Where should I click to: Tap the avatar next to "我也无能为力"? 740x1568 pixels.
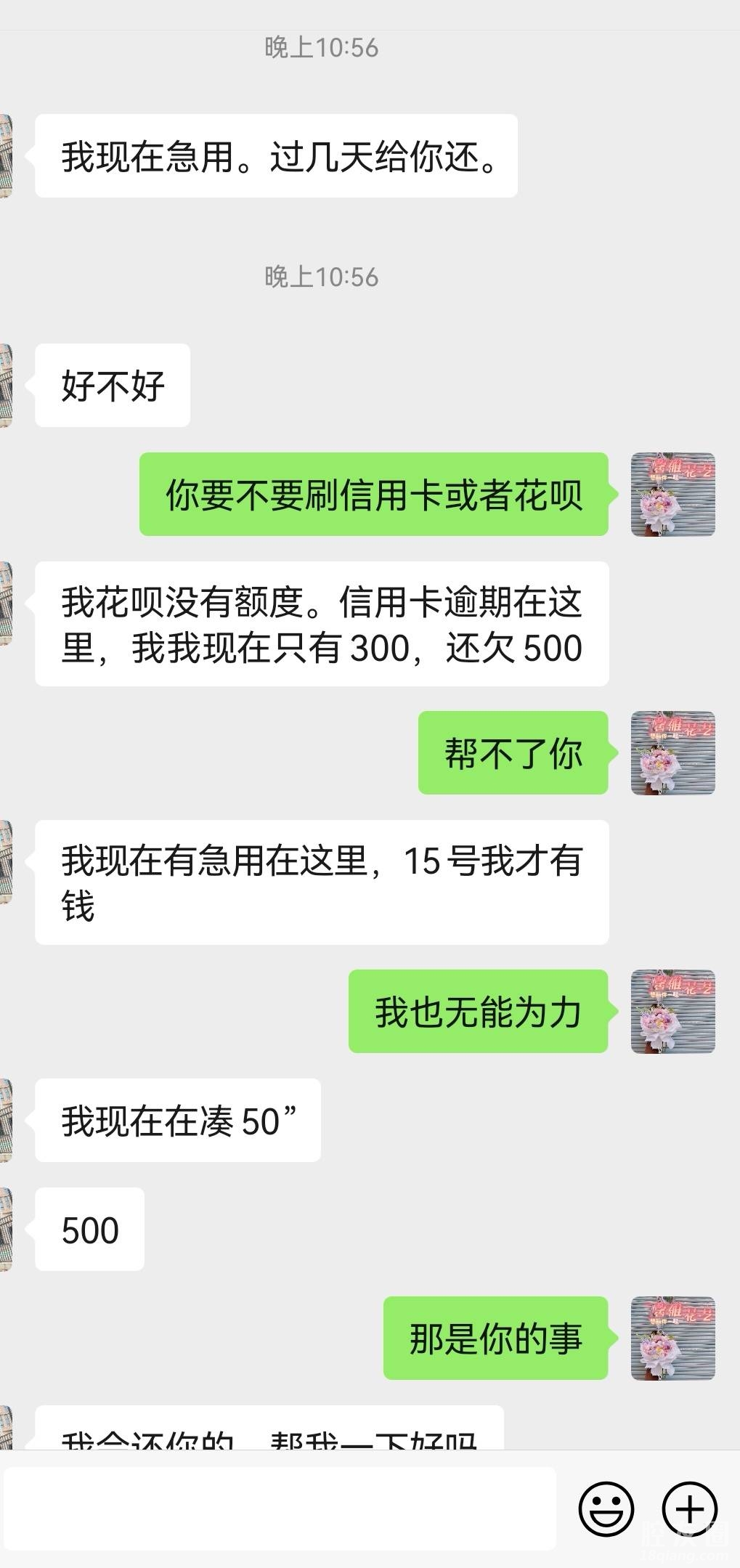click(672, 1011)
